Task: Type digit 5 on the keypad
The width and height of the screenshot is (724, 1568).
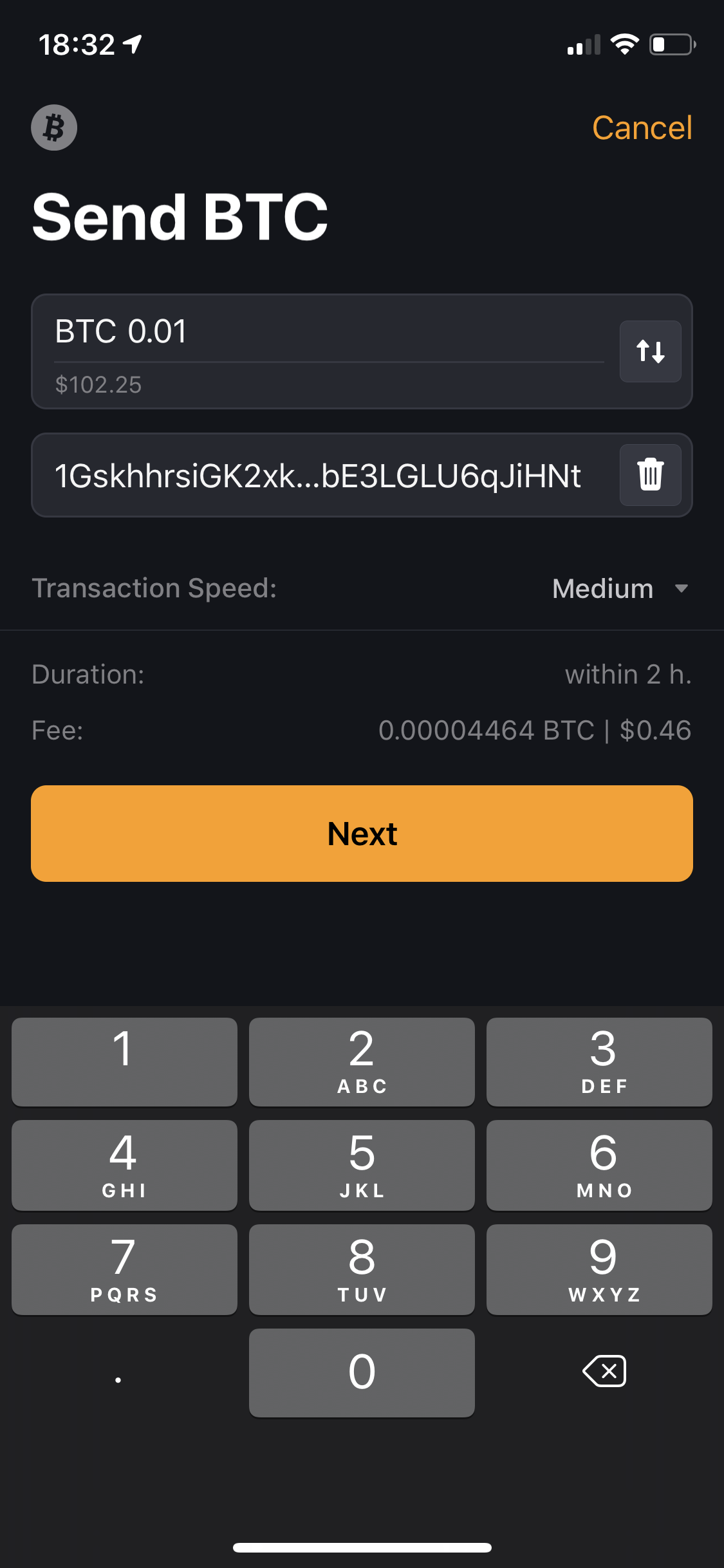Action: click(x=362, y=1165)
